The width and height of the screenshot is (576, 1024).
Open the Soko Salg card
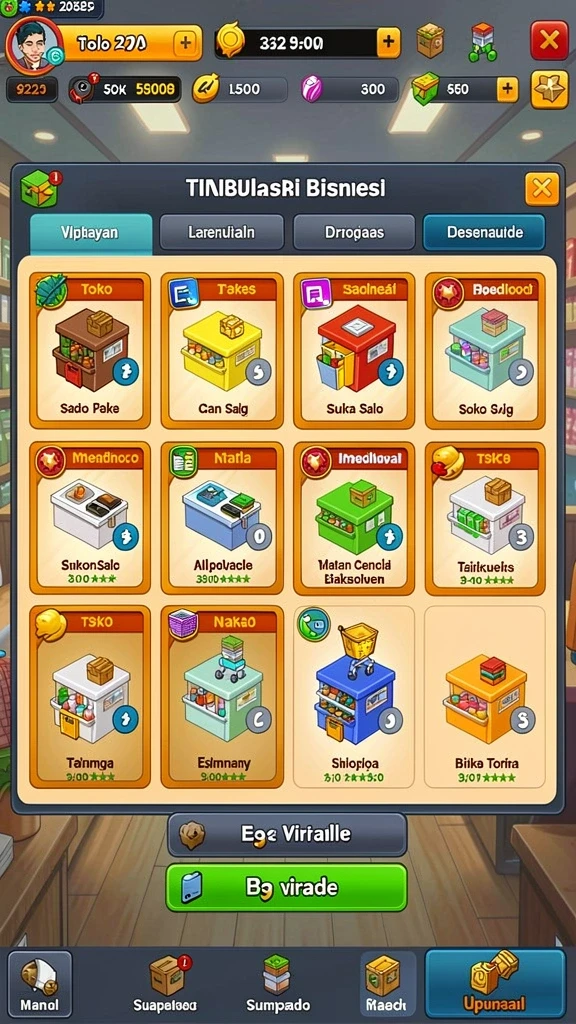click(x=485, y=351)
